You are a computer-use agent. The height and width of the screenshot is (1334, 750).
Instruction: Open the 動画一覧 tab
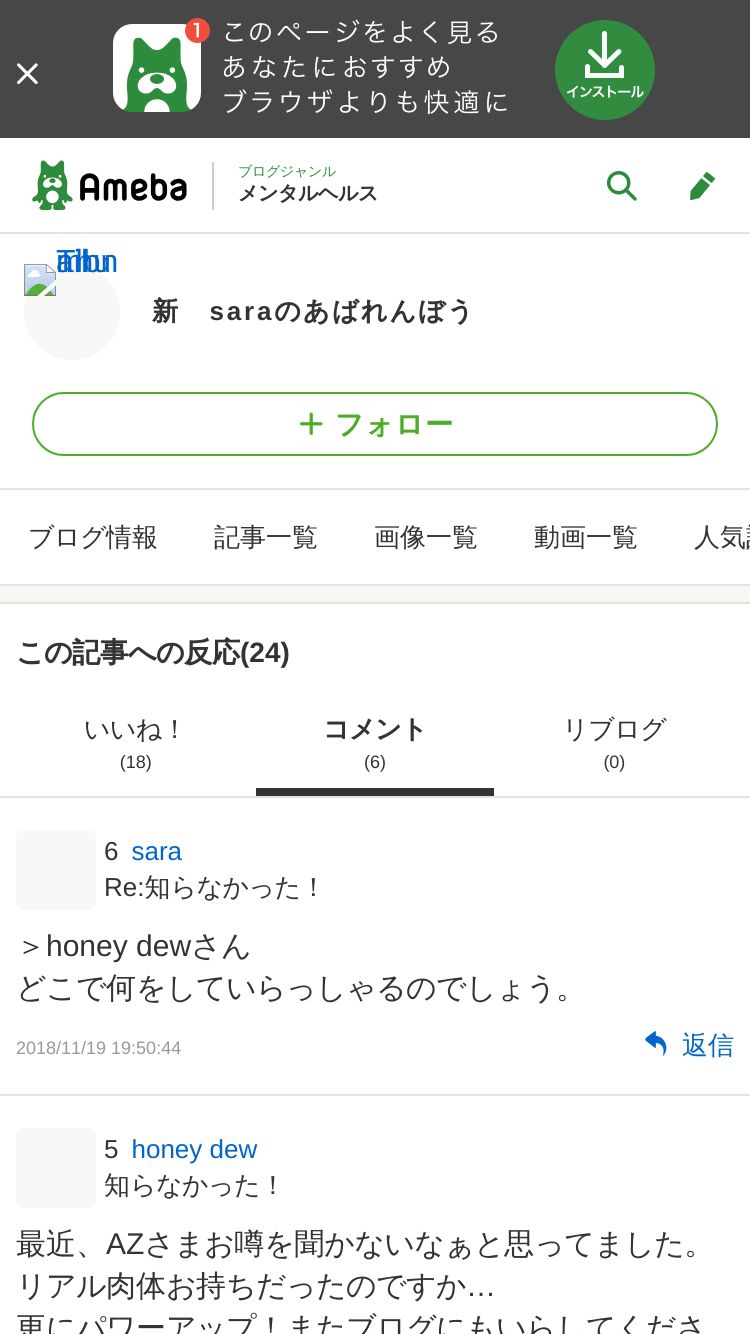pos(586,537)
